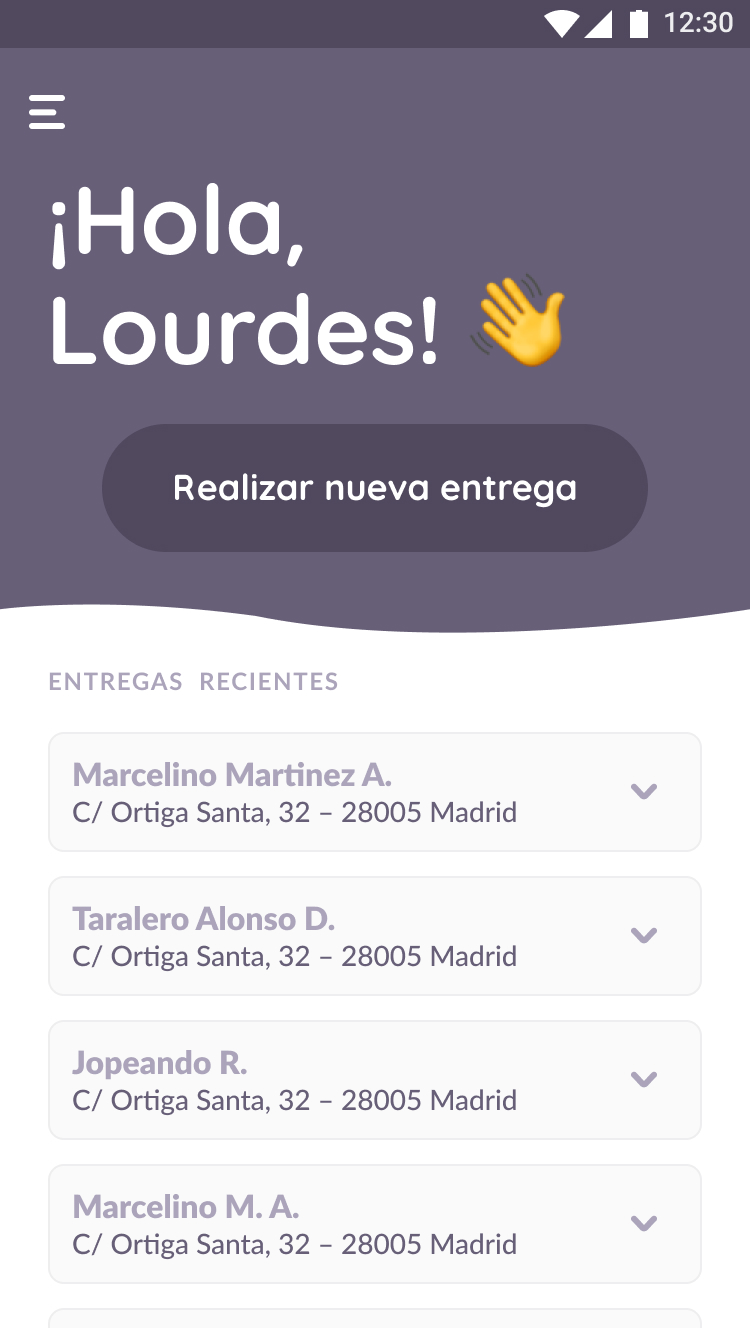
Task: Tap Realizar nueva entrega button
Action: [x=375, y=488]
